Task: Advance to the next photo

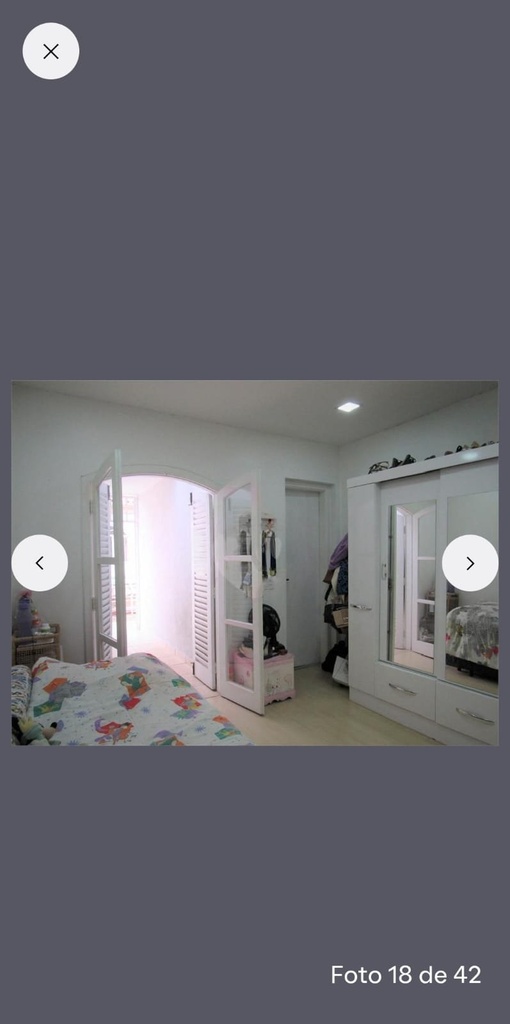Action: pos(470,563)
